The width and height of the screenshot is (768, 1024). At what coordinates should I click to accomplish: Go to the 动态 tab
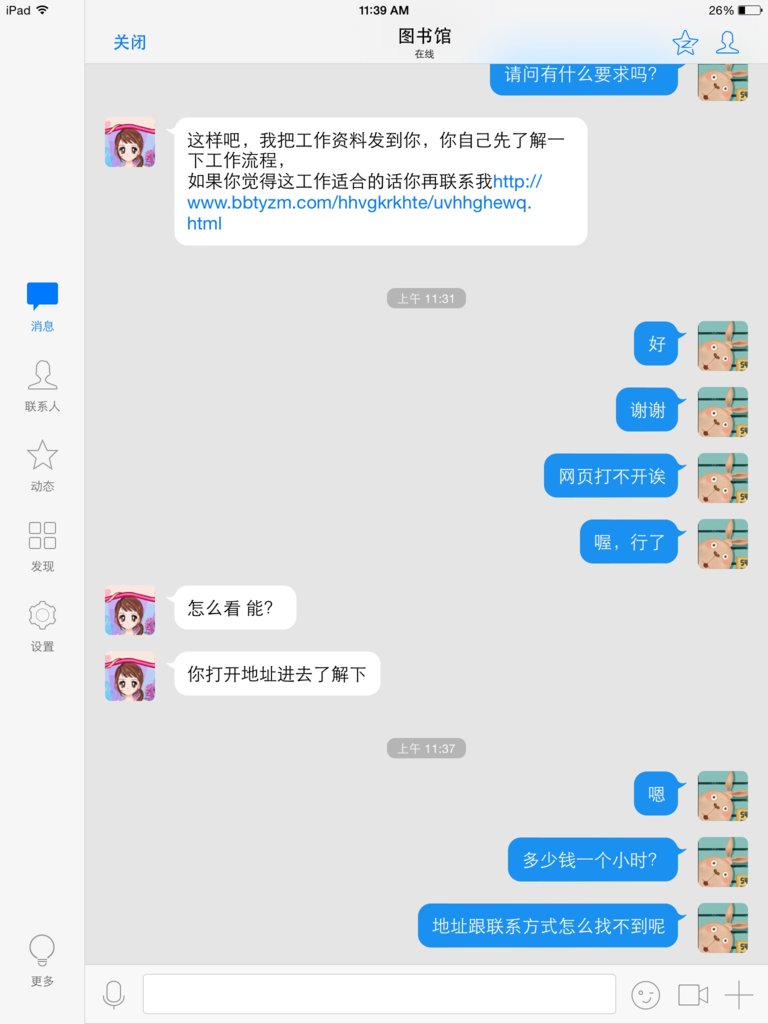pyautogui.click(x=42, y=466)
